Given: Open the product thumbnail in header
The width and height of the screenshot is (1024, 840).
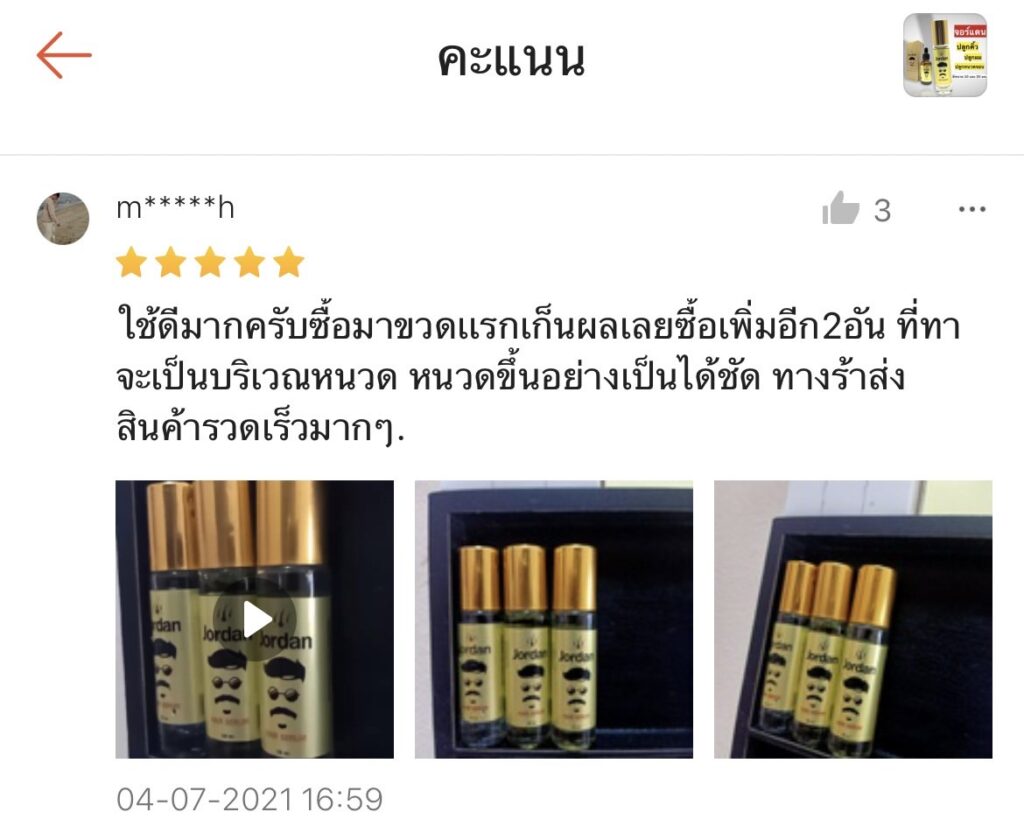Looking at the screenshot, I should pyautogui.click(x=944, y=55).
